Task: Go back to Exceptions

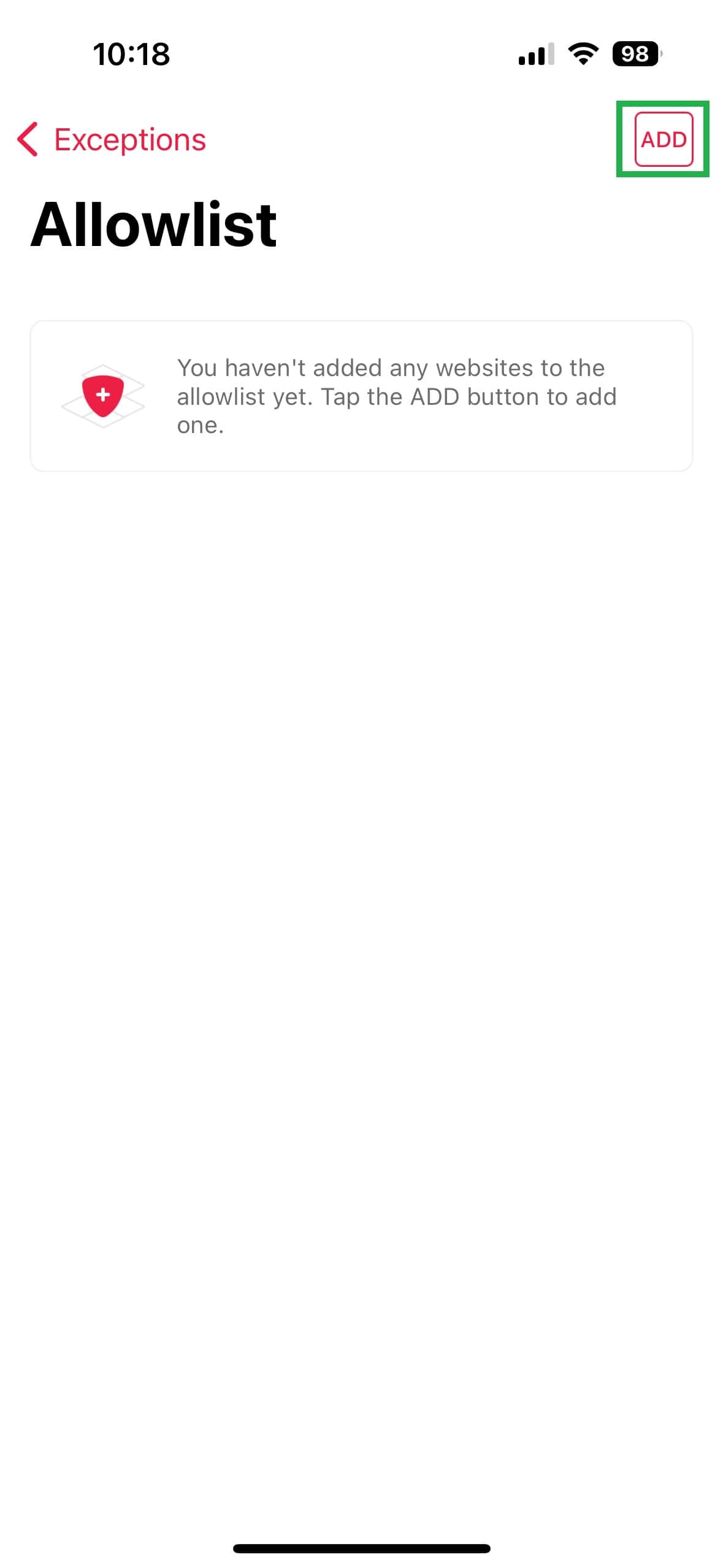Action: pos(112,139)
